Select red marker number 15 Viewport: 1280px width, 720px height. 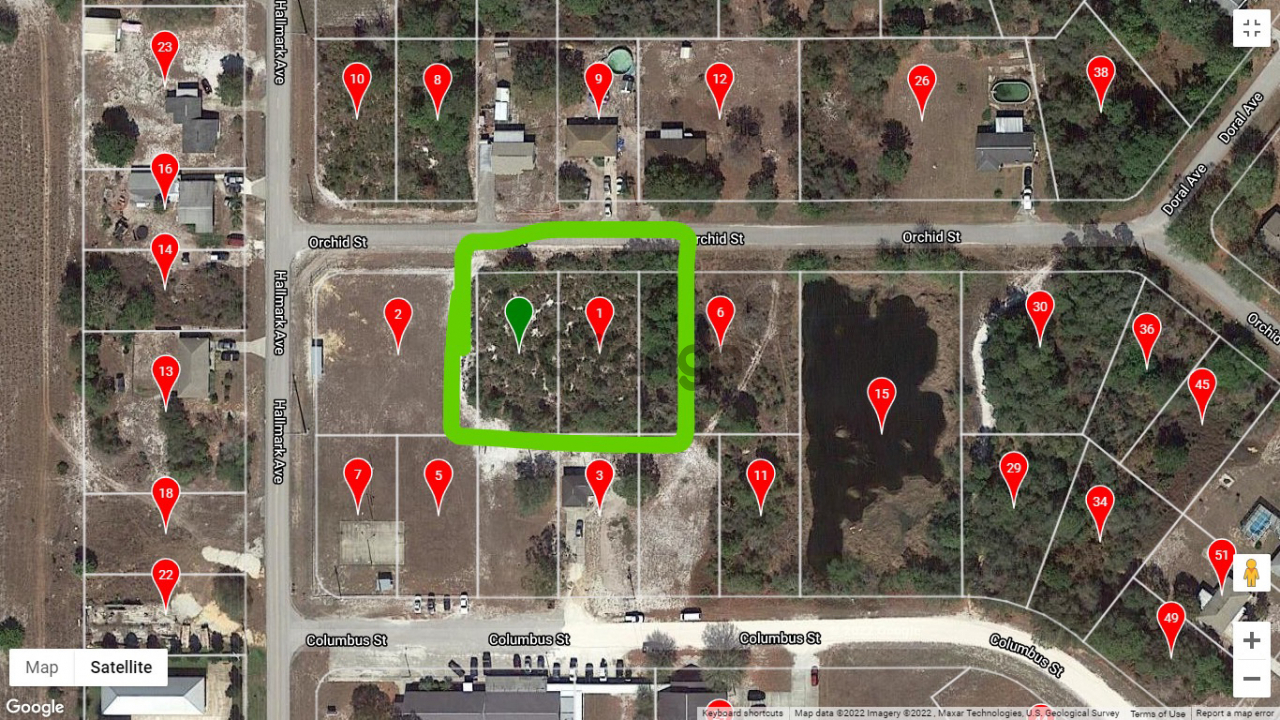coord(881,397)
